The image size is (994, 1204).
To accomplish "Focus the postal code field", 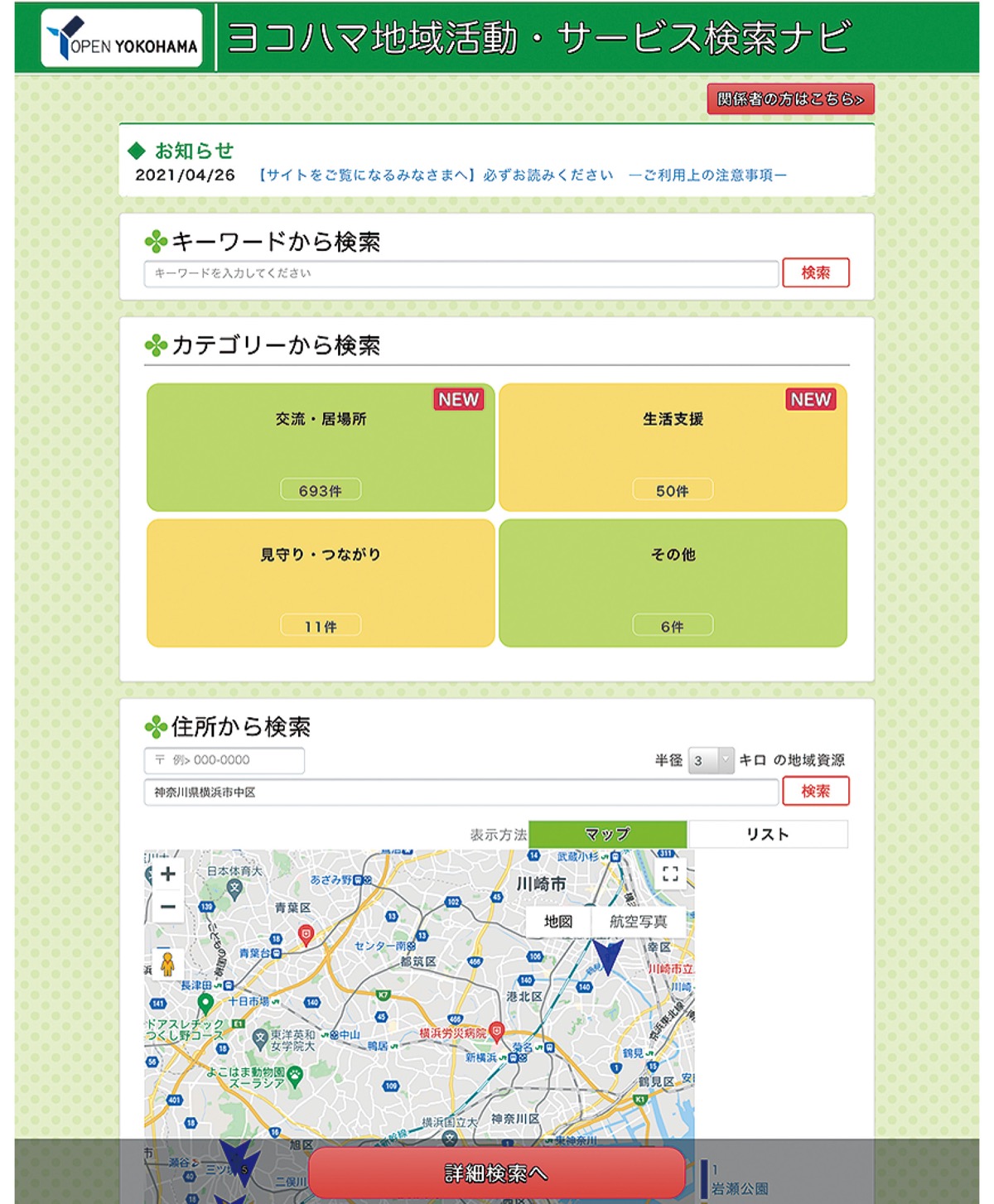I will [224, 760].
